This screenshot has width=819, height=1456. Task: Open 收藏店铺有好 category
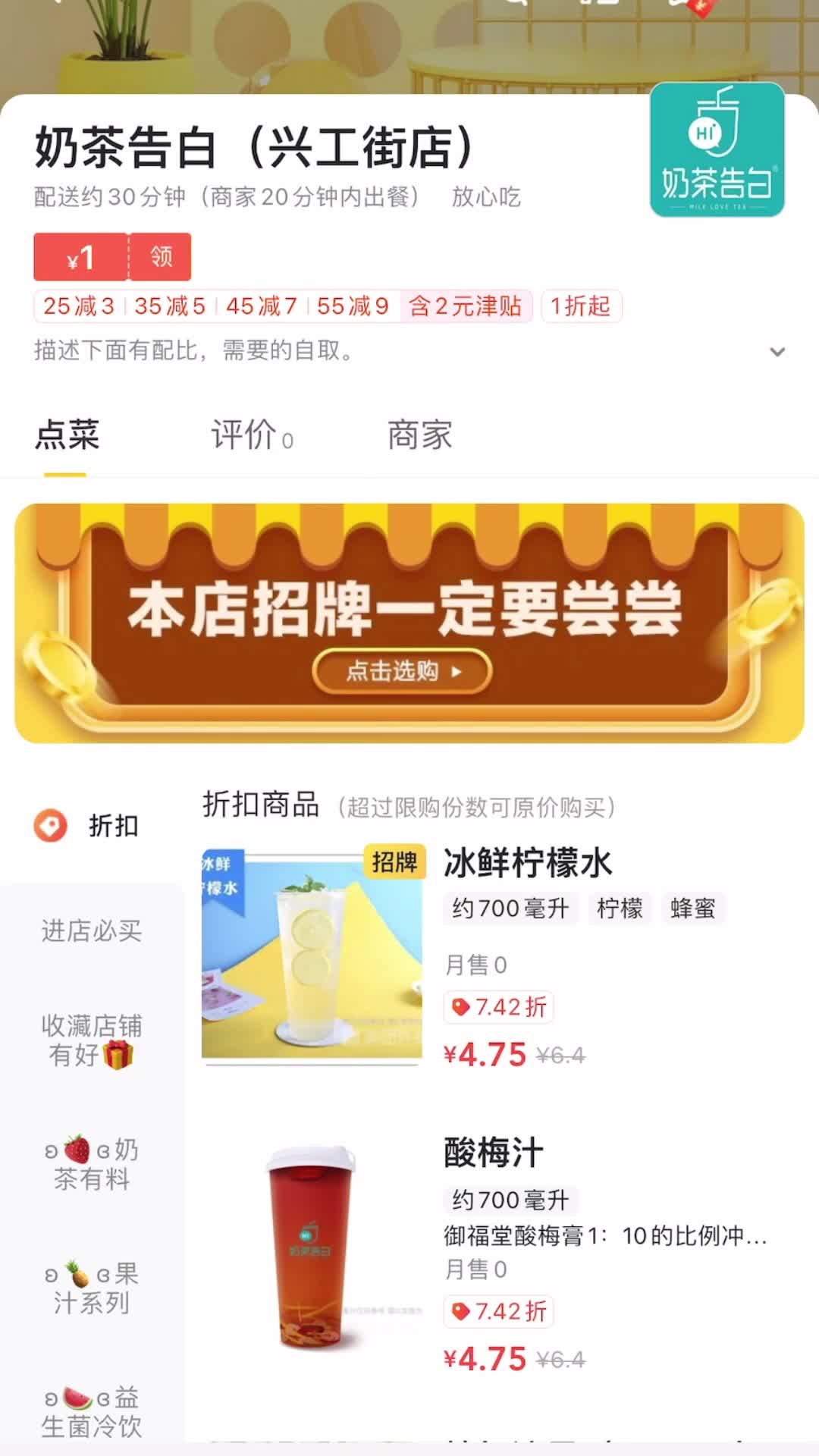click(91, 1040)
